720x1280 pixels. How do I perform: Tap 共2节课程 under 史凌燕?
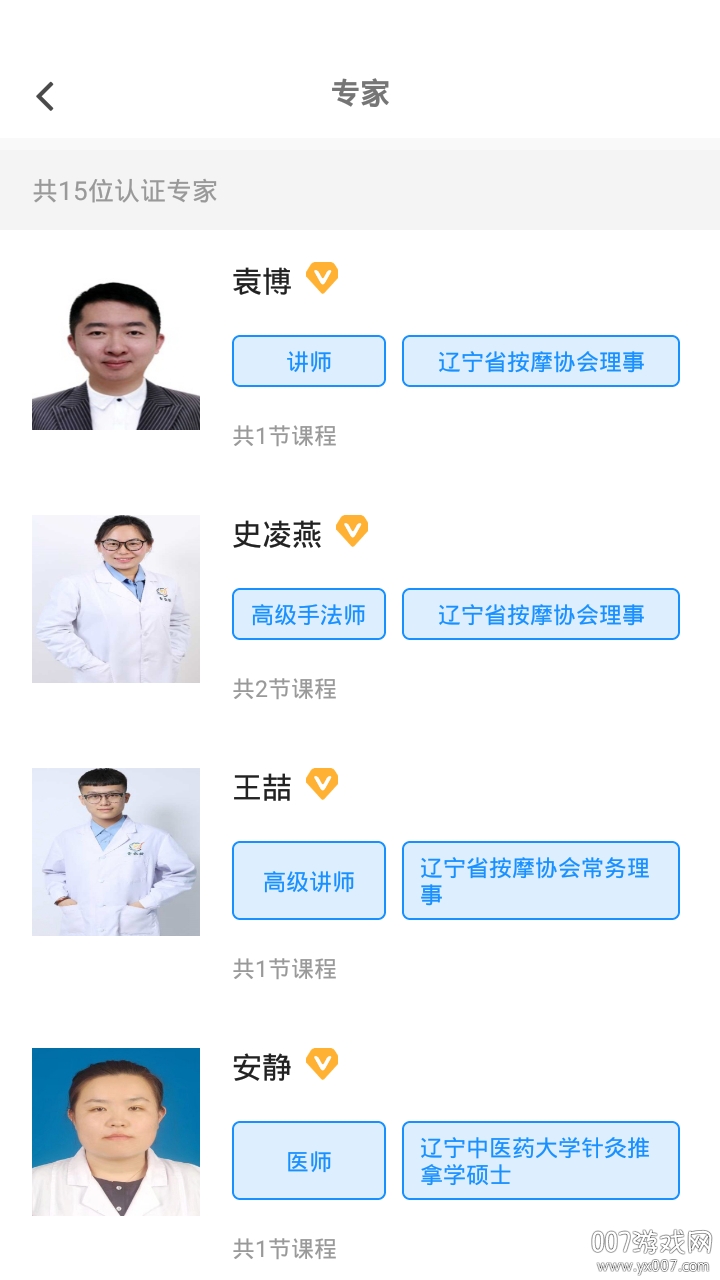click(x=285, y=689)
